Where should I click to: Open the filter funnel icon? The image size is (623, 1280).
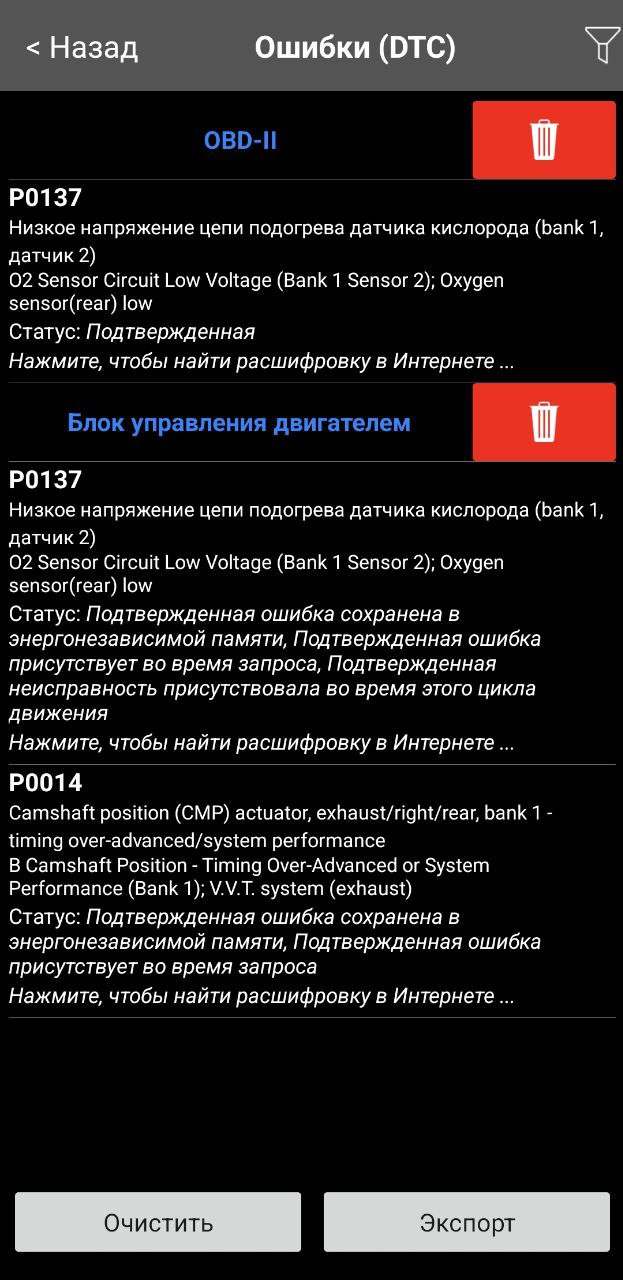[x=601, y=45]
